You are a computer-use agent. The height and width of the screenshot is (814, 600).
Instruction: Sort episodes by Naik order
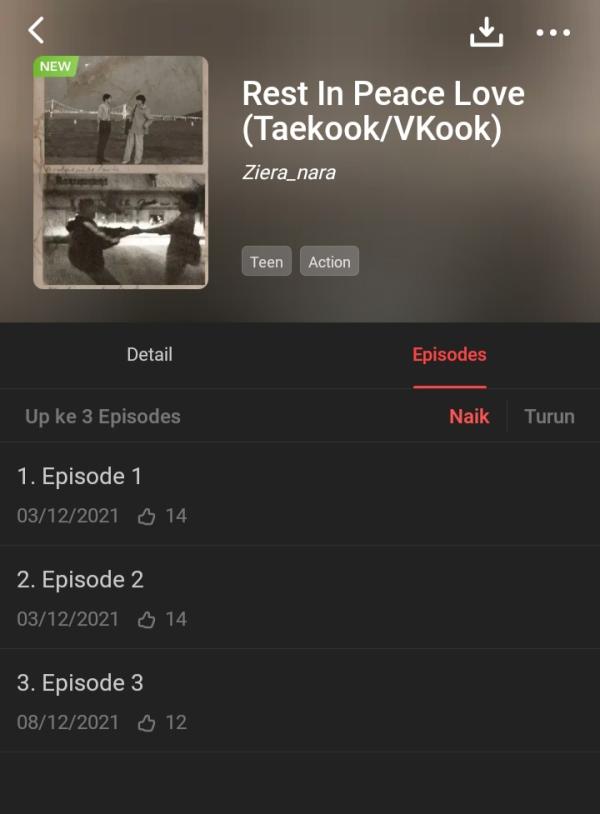pos(469,416)
